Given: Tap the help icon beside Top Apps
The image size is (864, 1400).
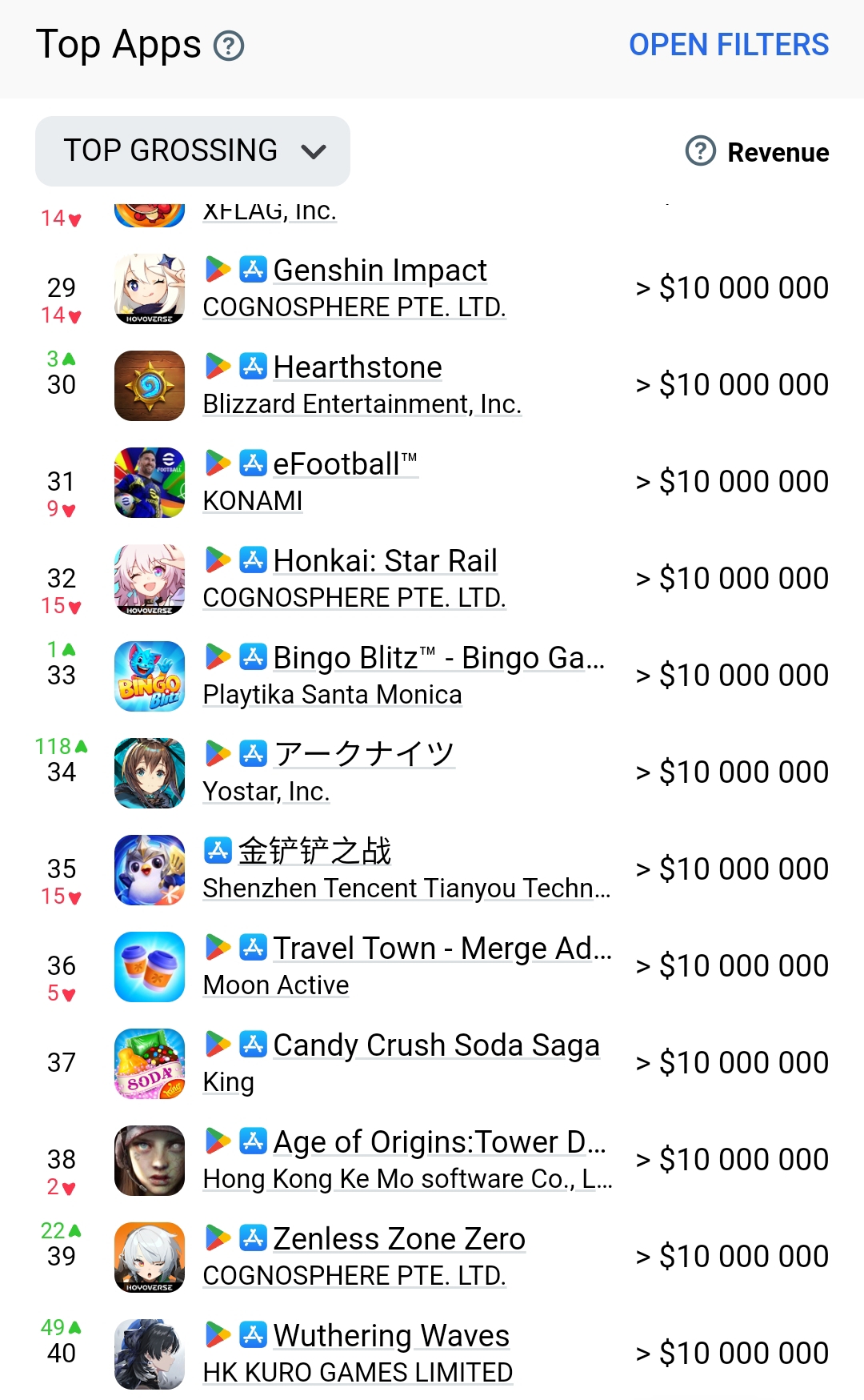Looking at the screenshot, I should [229, 46].
